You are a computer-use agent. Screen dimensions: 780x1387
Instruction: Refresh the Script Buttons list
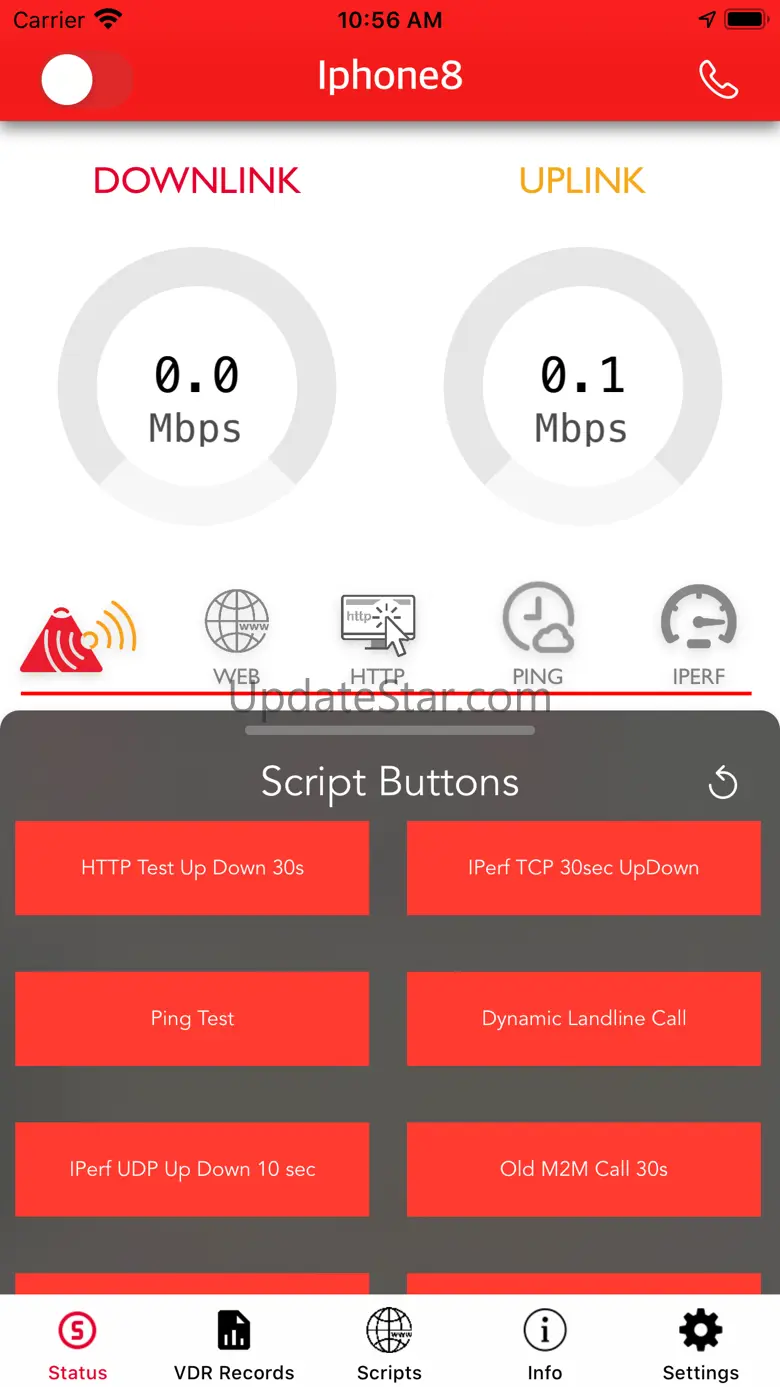point(722,784)
